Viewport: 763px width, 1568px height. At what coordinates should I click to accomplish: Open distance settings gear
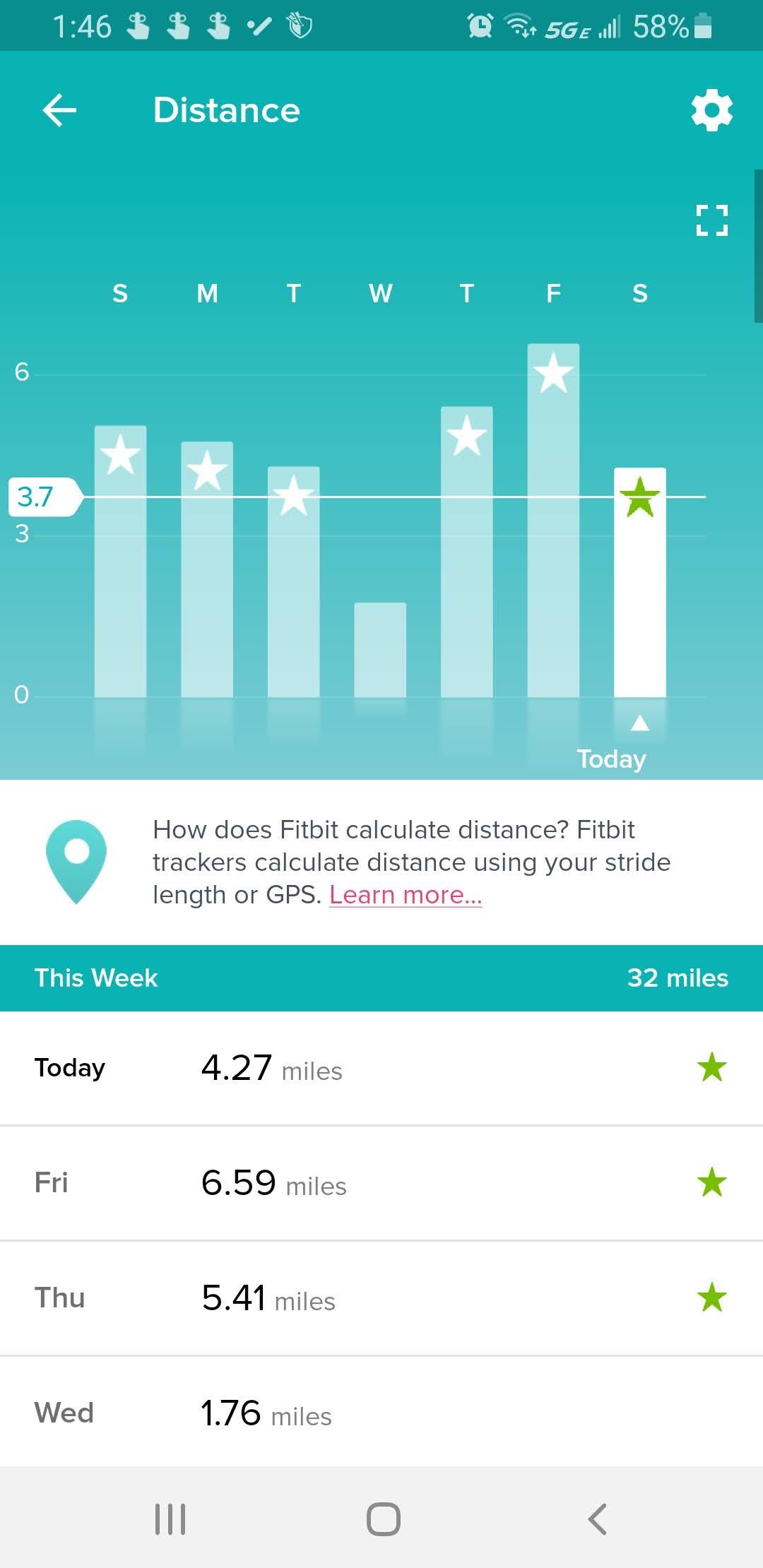tap(711, 110)
